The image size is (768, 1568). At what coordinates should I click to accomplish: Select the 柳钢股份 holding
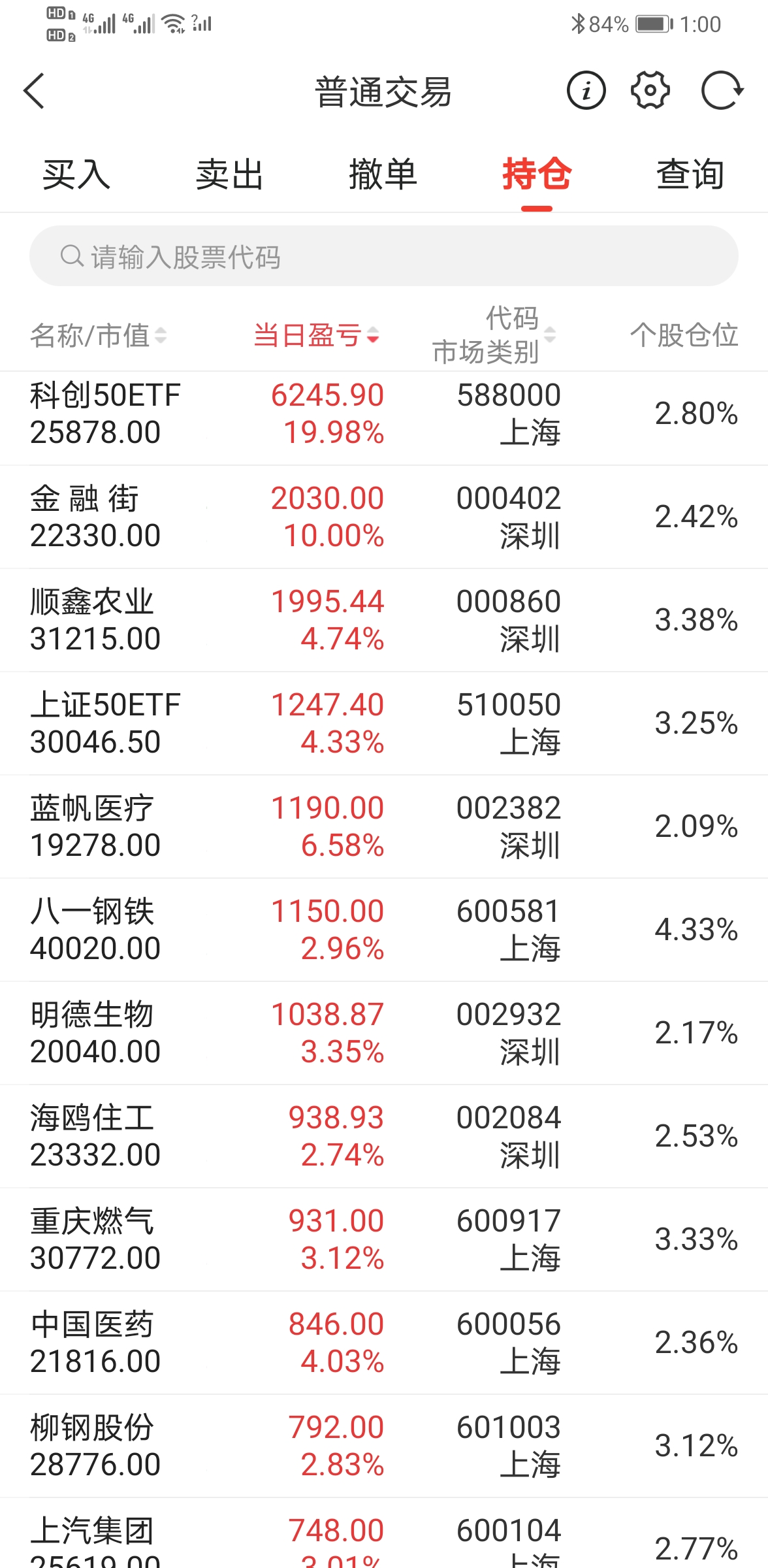pos(384,1446)
